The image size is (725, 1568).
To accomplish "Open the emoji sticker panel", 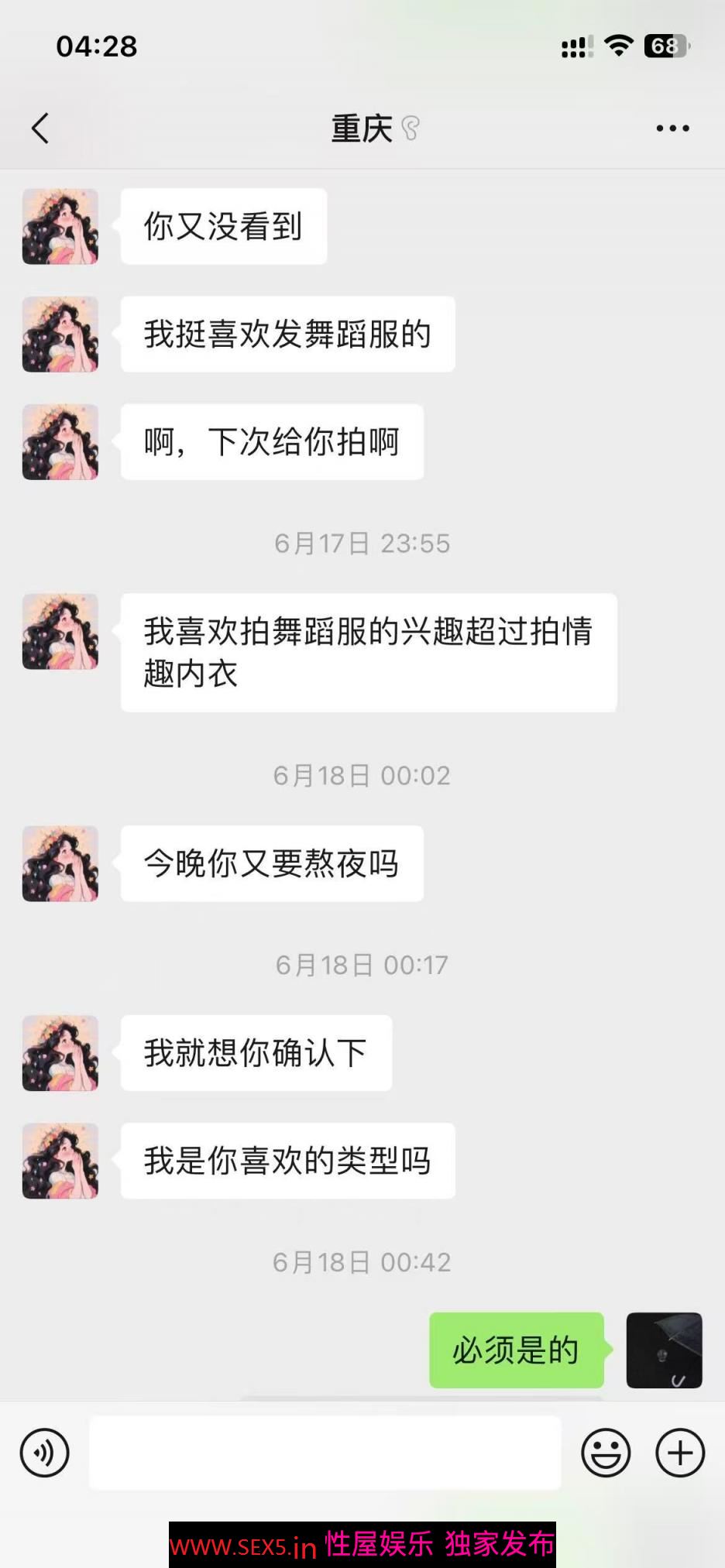I will tap(606, 1453).
